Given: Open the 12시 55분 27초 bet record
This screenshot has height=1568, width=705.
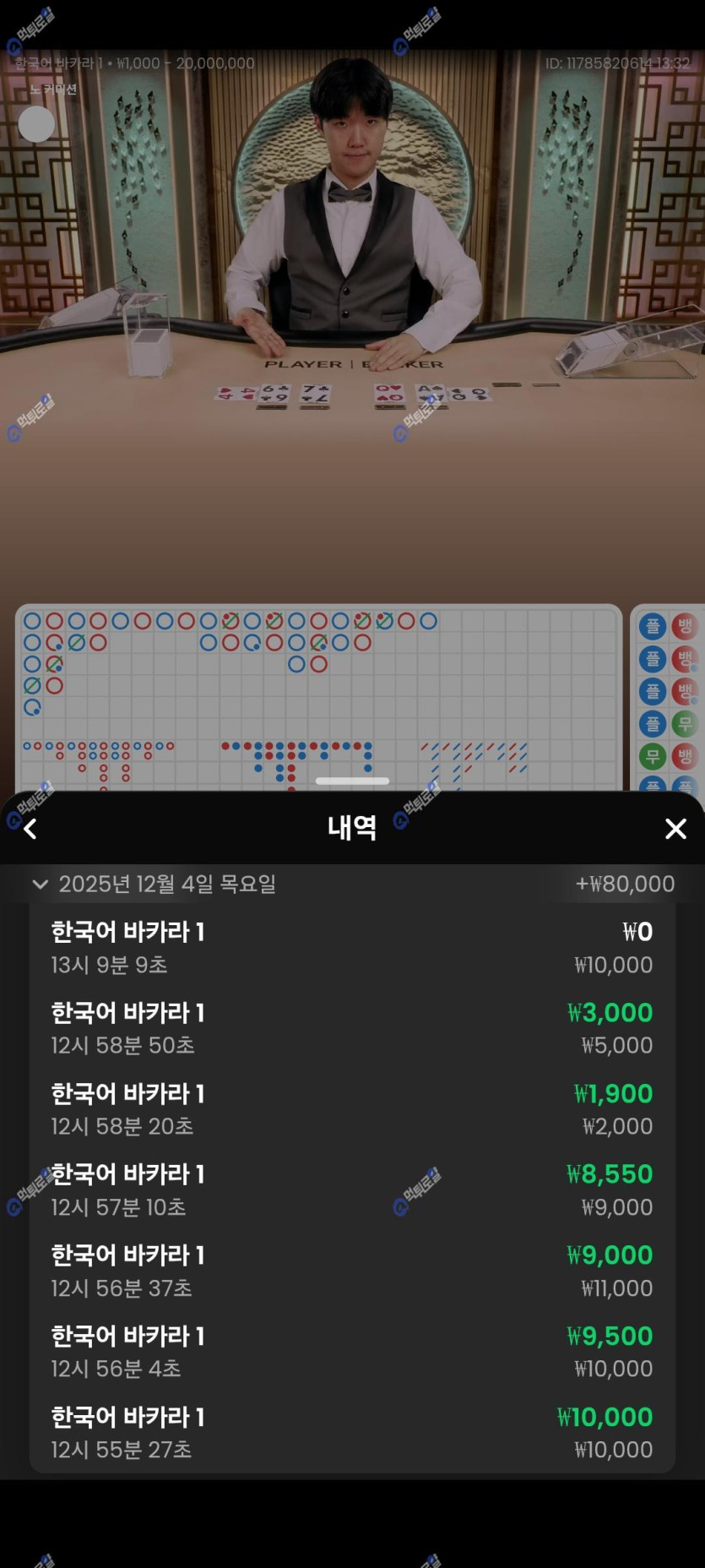Looking at the screenshot, I should 351,1432.
